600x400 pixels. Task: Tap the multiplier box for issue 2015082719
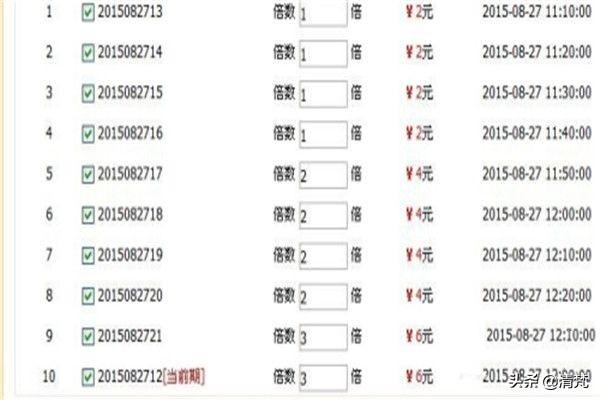[x=321, y=256]
